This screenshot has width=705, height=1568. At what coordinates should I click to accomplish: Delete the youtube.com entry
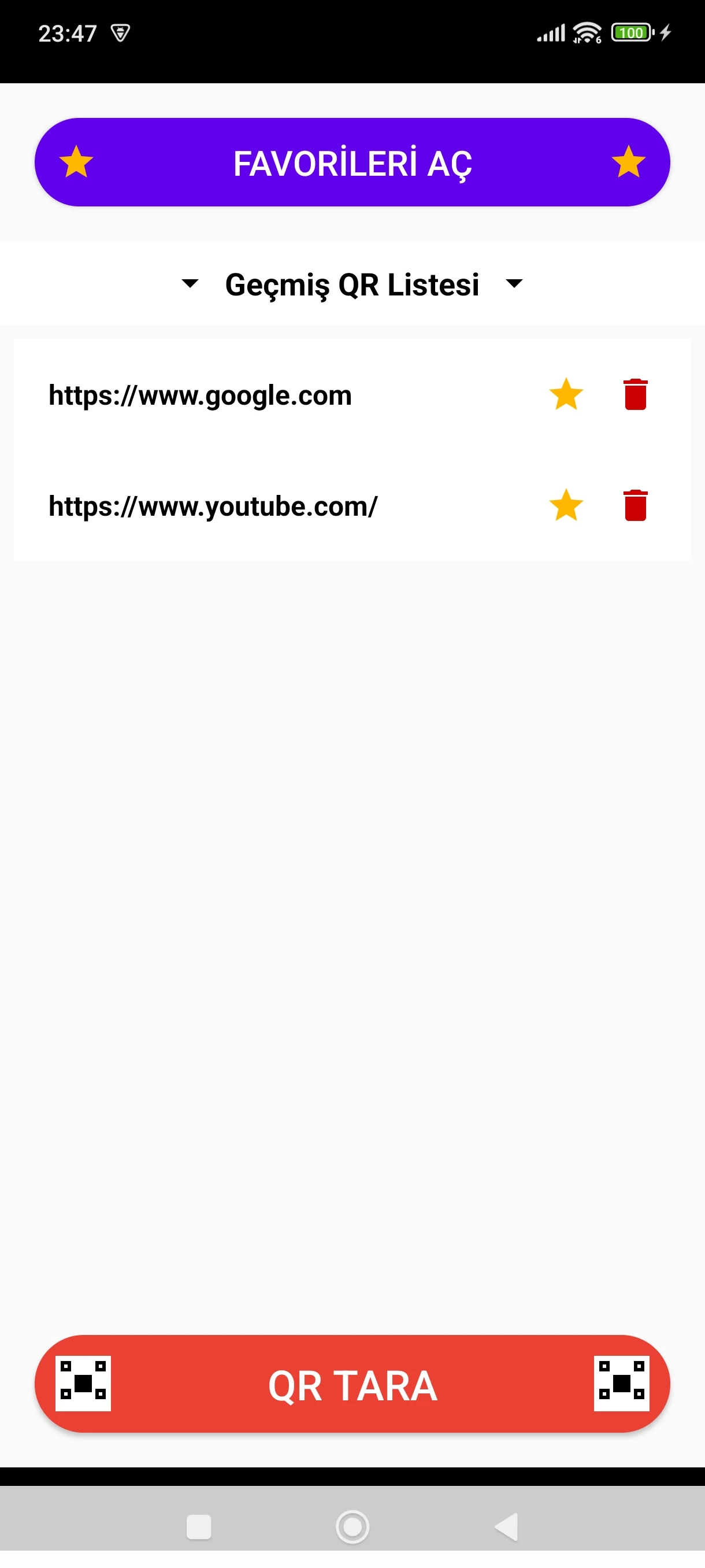(x=636, y=505)
